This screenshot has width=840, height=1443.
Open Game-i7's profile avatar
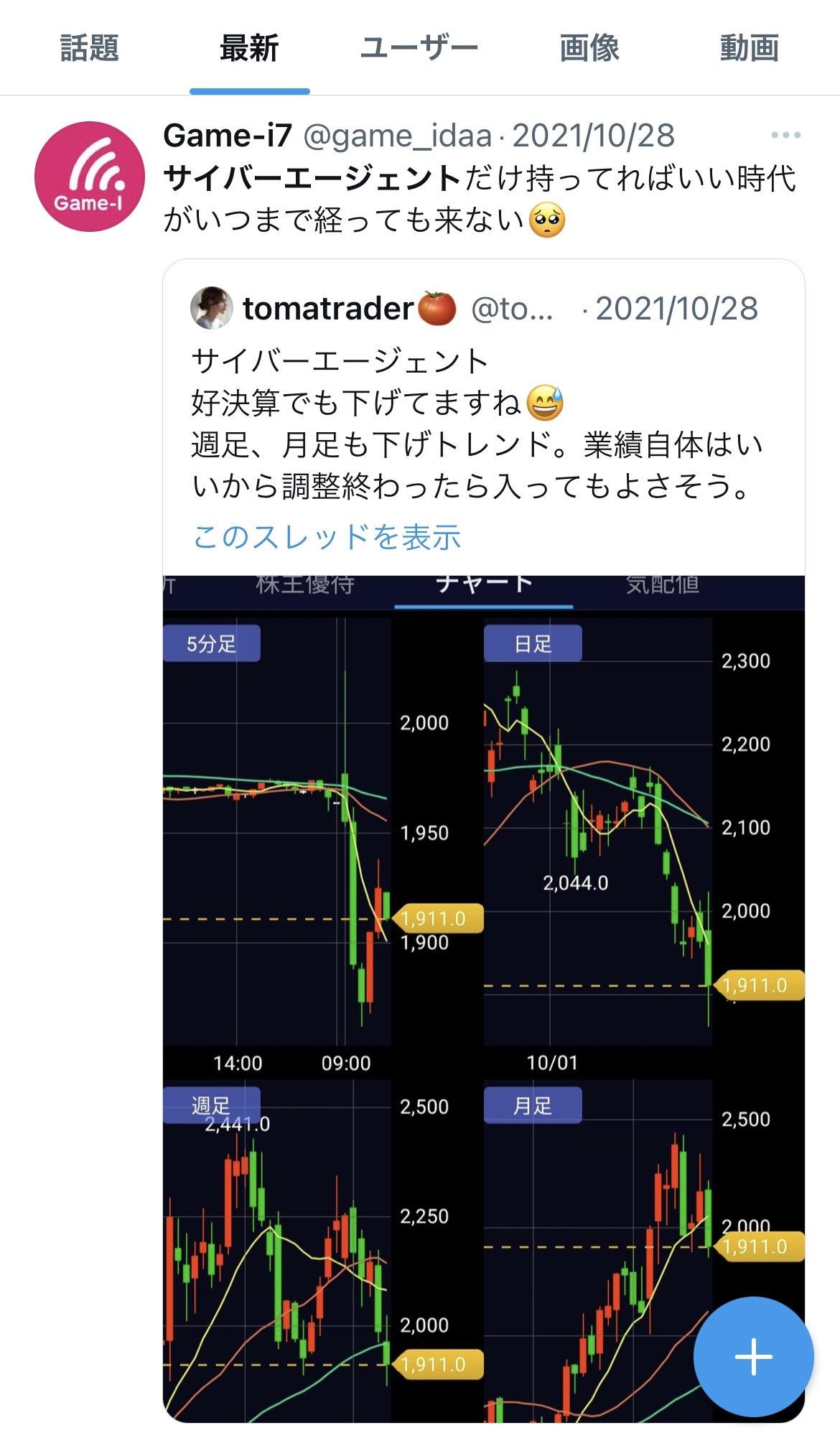(90, 177)
